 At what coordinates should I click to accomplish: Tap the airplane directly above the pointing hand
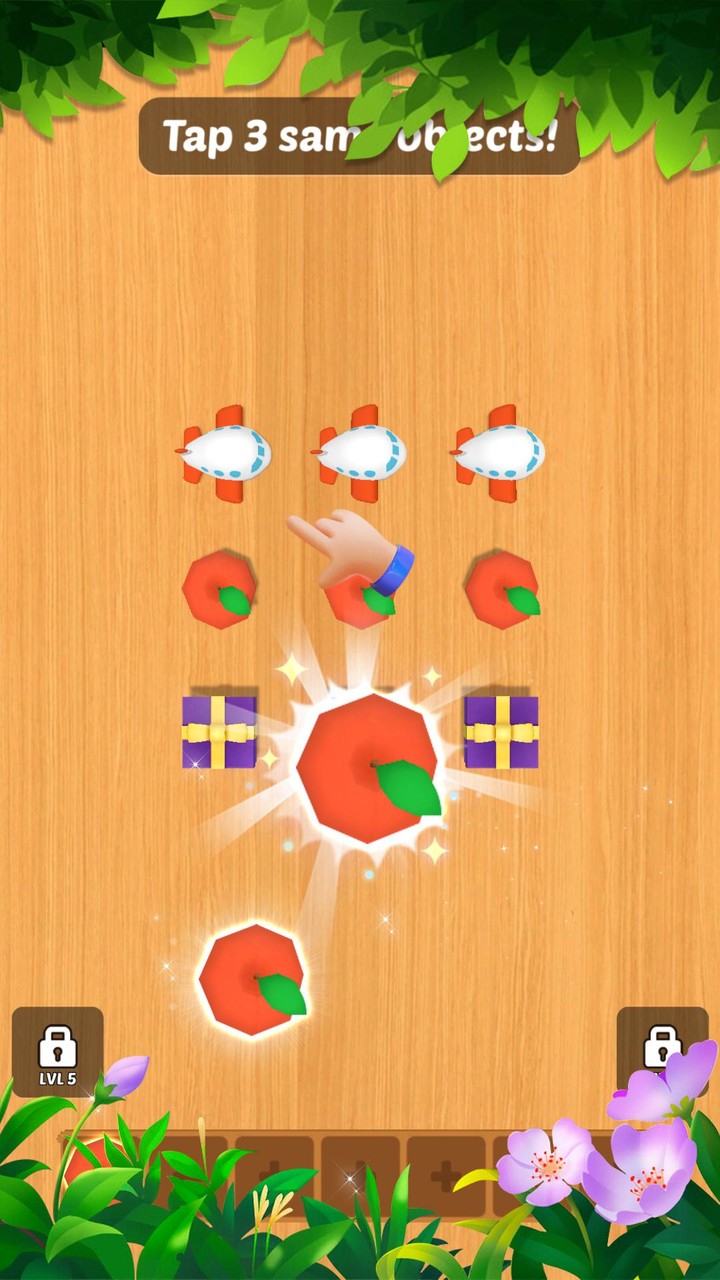click(360, 452)
